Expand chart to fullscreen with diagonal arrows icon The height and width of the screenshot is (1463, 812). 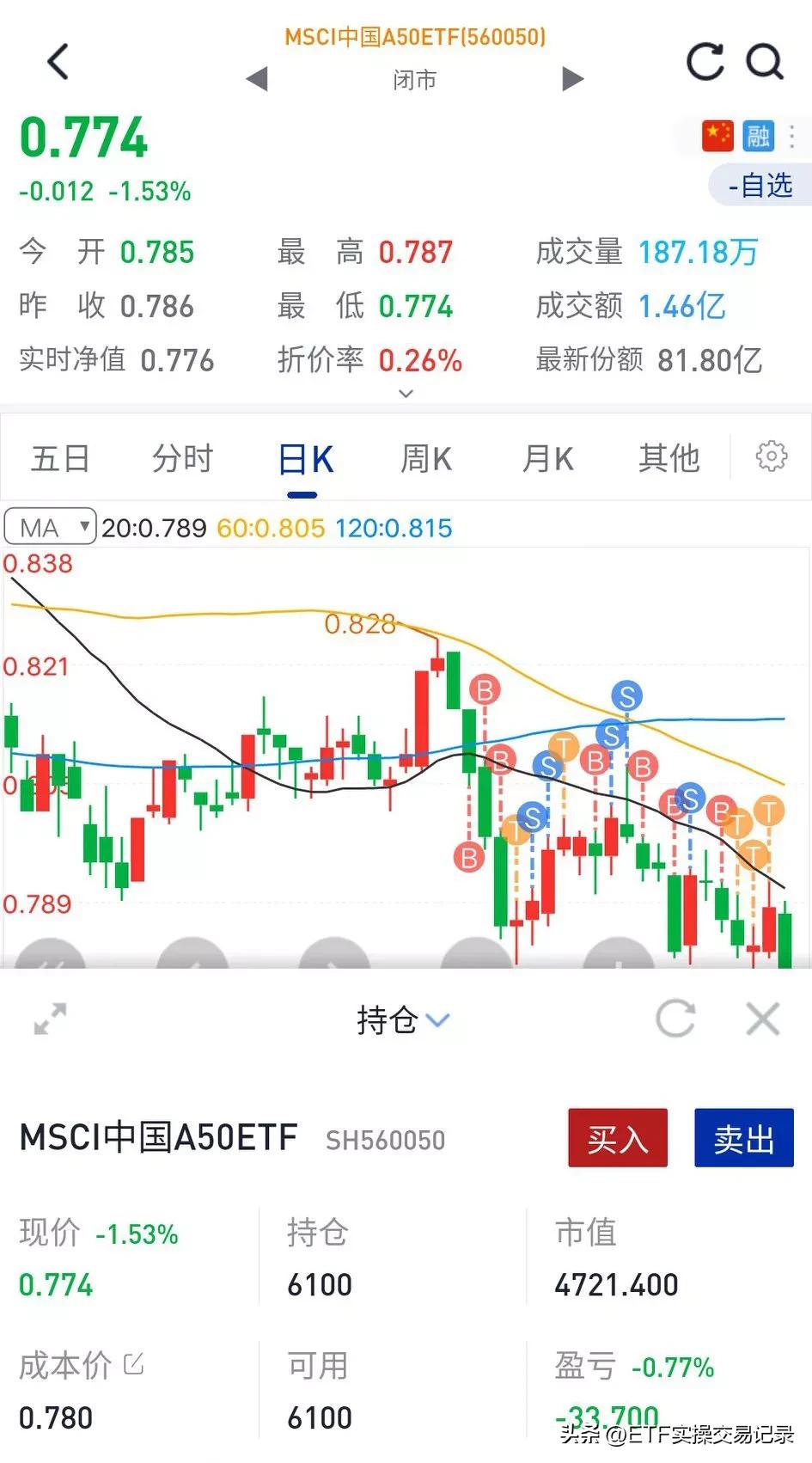click(x=49, y=1019)
